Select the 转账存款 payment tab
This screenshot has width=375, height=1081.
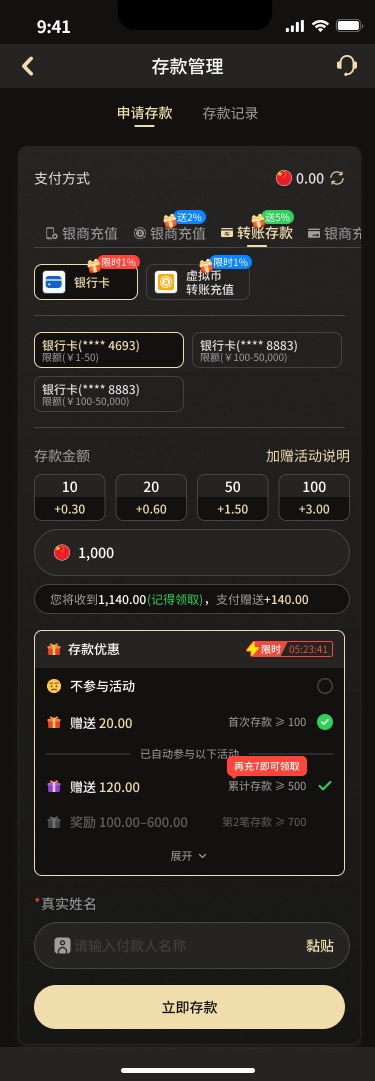pyautogui.click(x=257, y=233)
